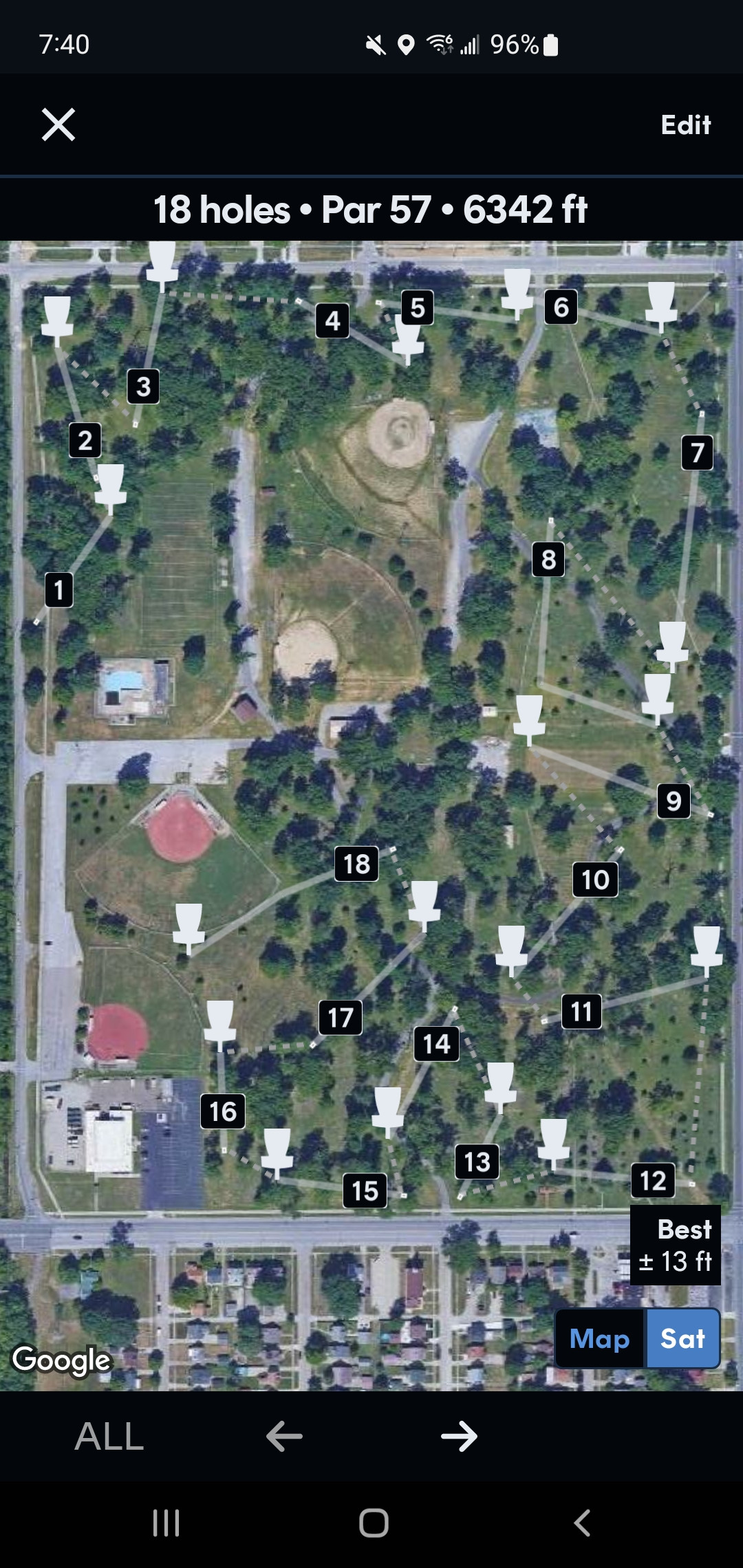Screen dimensions: 743x1568
Task: Go to the previous hole arrow
Action: point(284,1436)
